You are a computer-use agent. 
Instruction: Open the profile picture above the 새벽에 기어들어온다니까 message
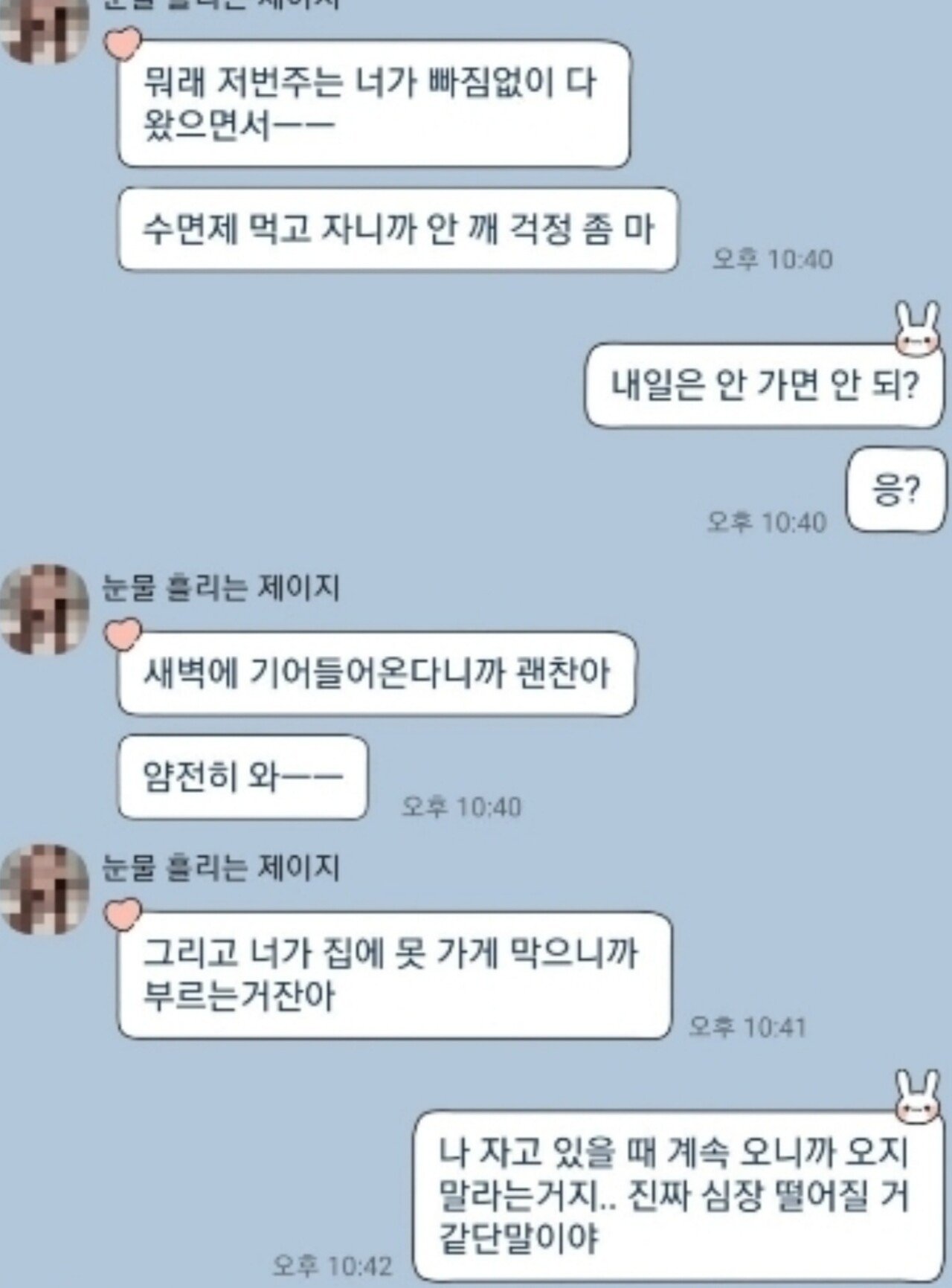click(x=45, y=610)
